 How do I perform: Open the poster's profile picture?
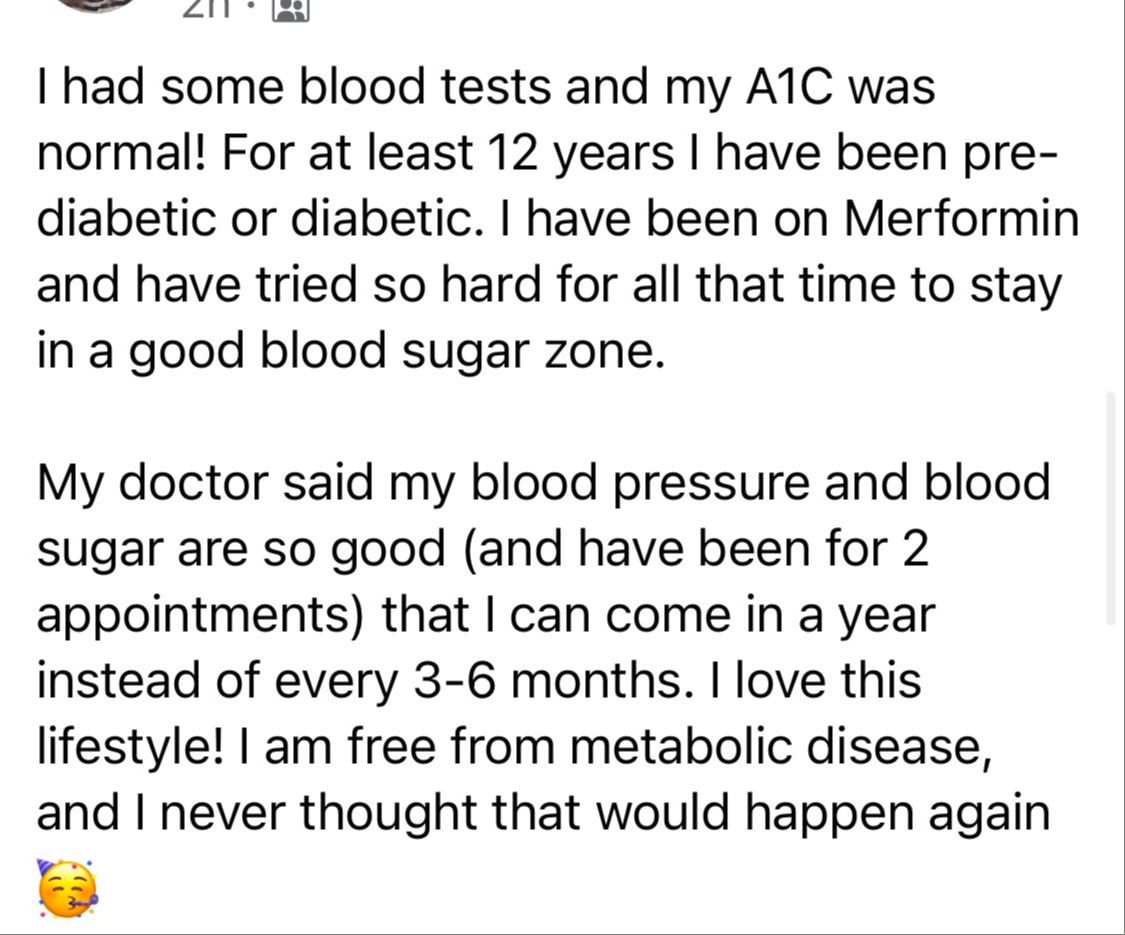point(95,5)
